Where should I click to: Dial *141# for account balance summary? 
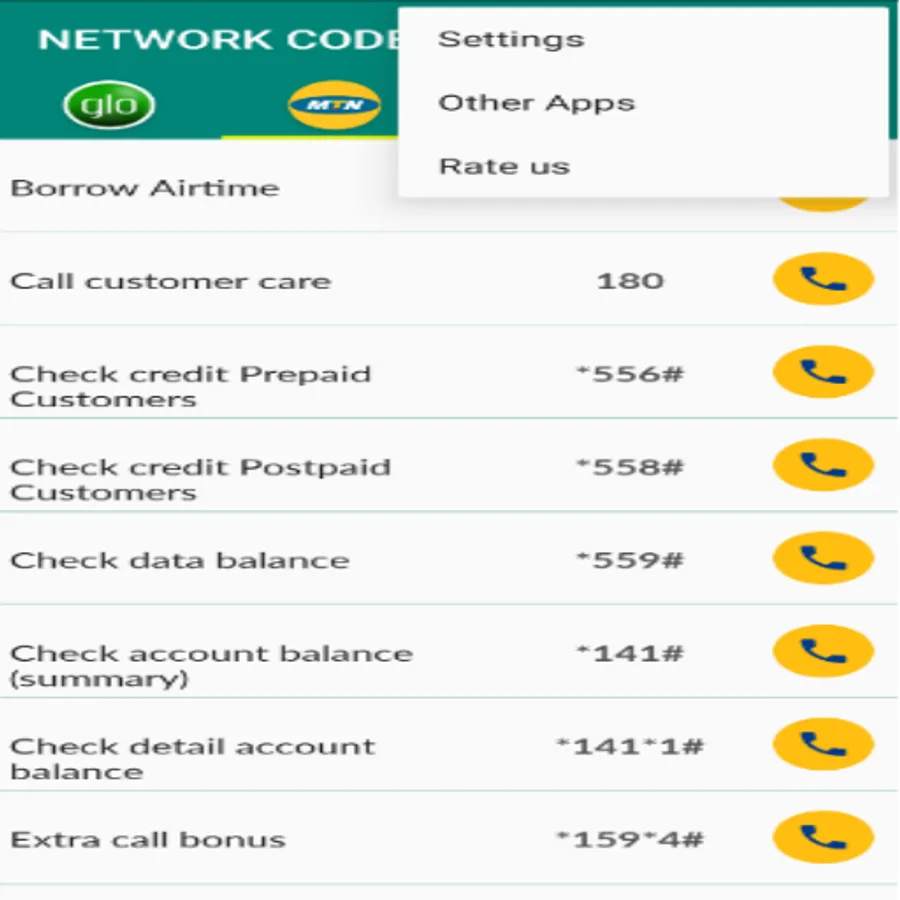pos(823,652)
